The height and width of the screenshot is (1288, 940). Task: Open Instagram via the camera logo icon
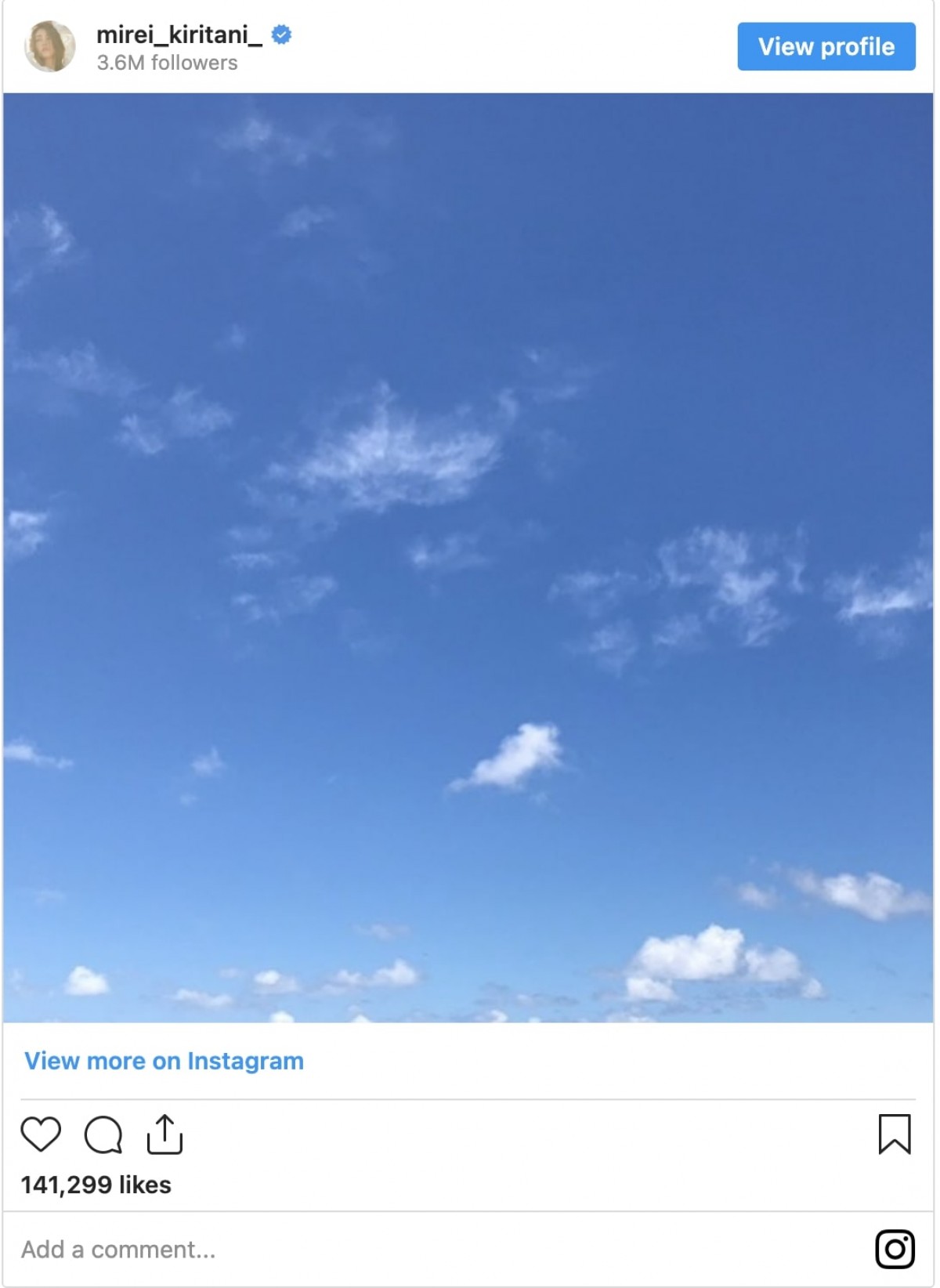click(895, 1249)
